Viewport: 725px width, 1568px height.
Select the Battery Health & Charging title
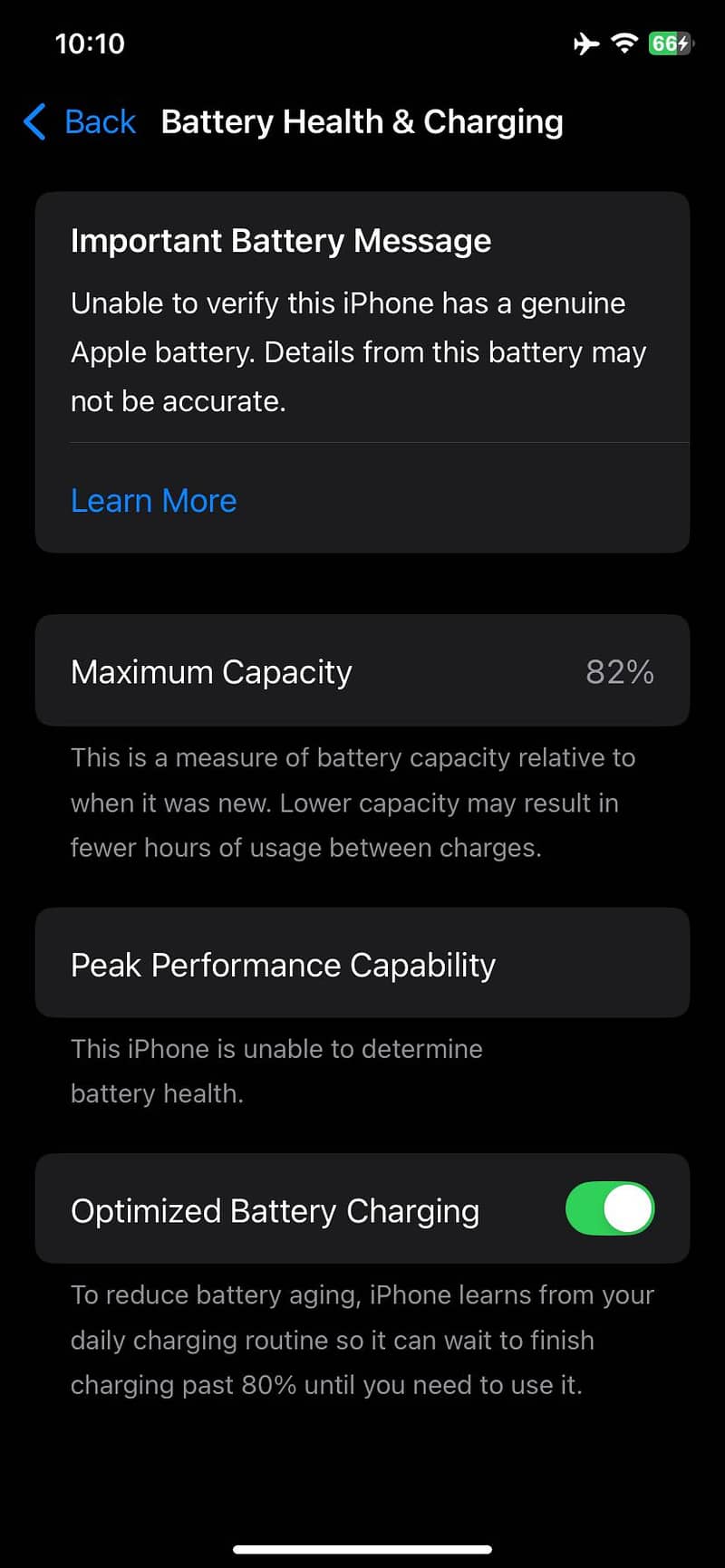[x=362, y=121]
